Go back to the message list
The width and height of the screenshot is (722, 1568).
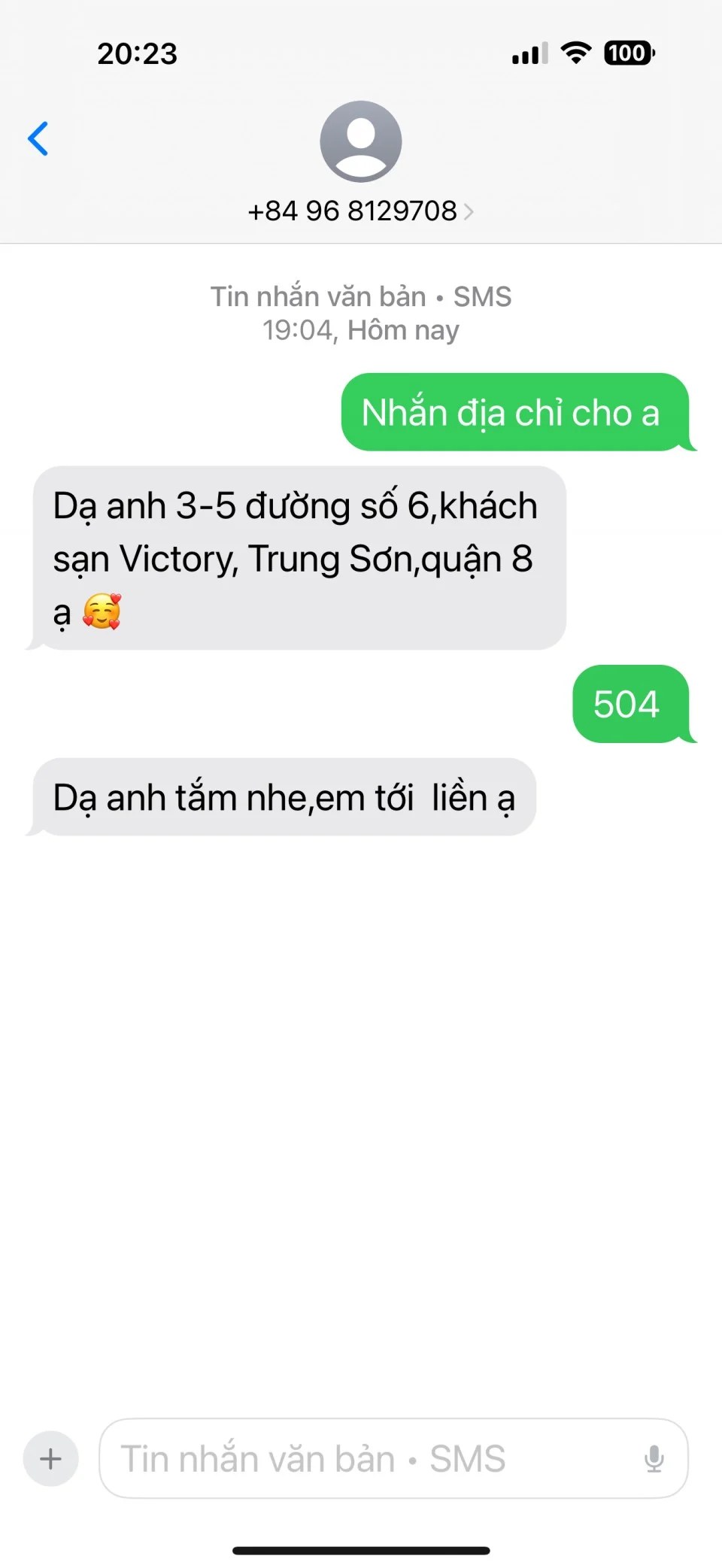click(38, 139)
